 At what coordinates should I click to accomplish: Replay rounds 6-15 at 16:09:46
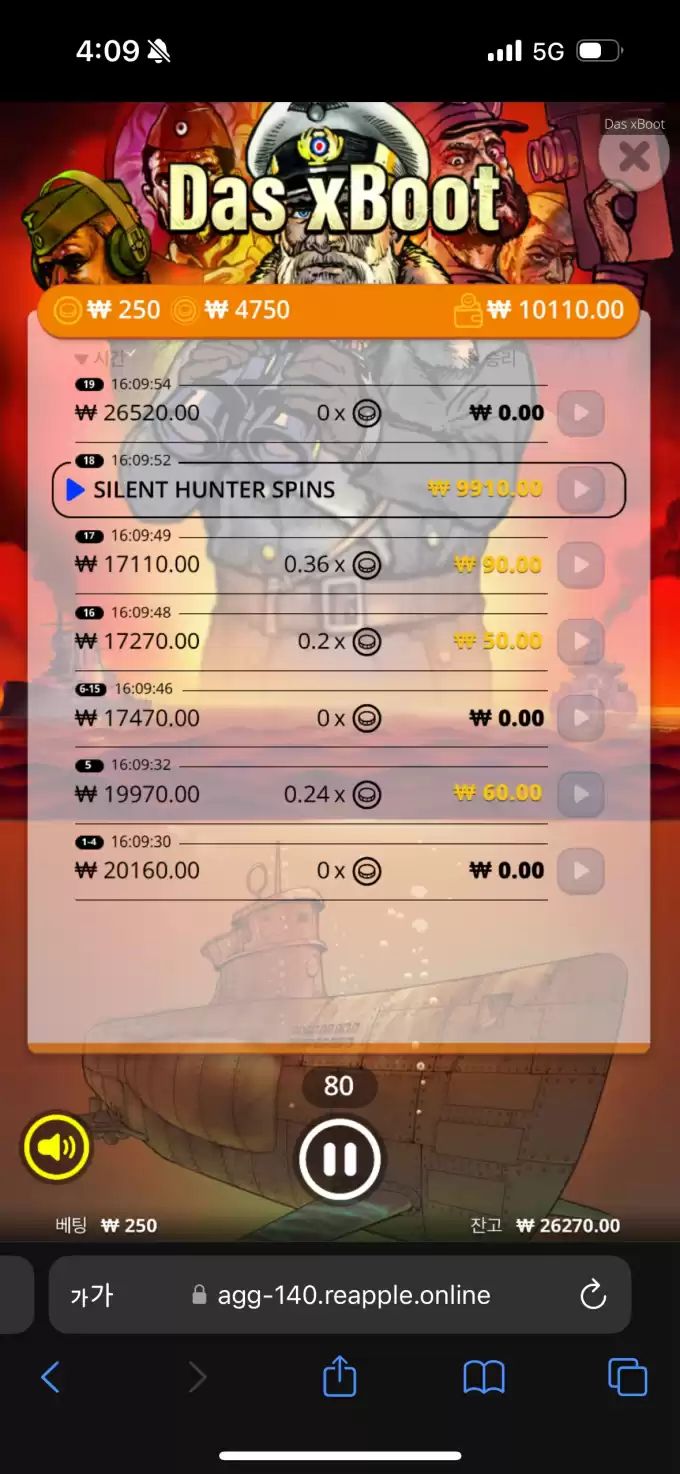(x=581, y=718)
